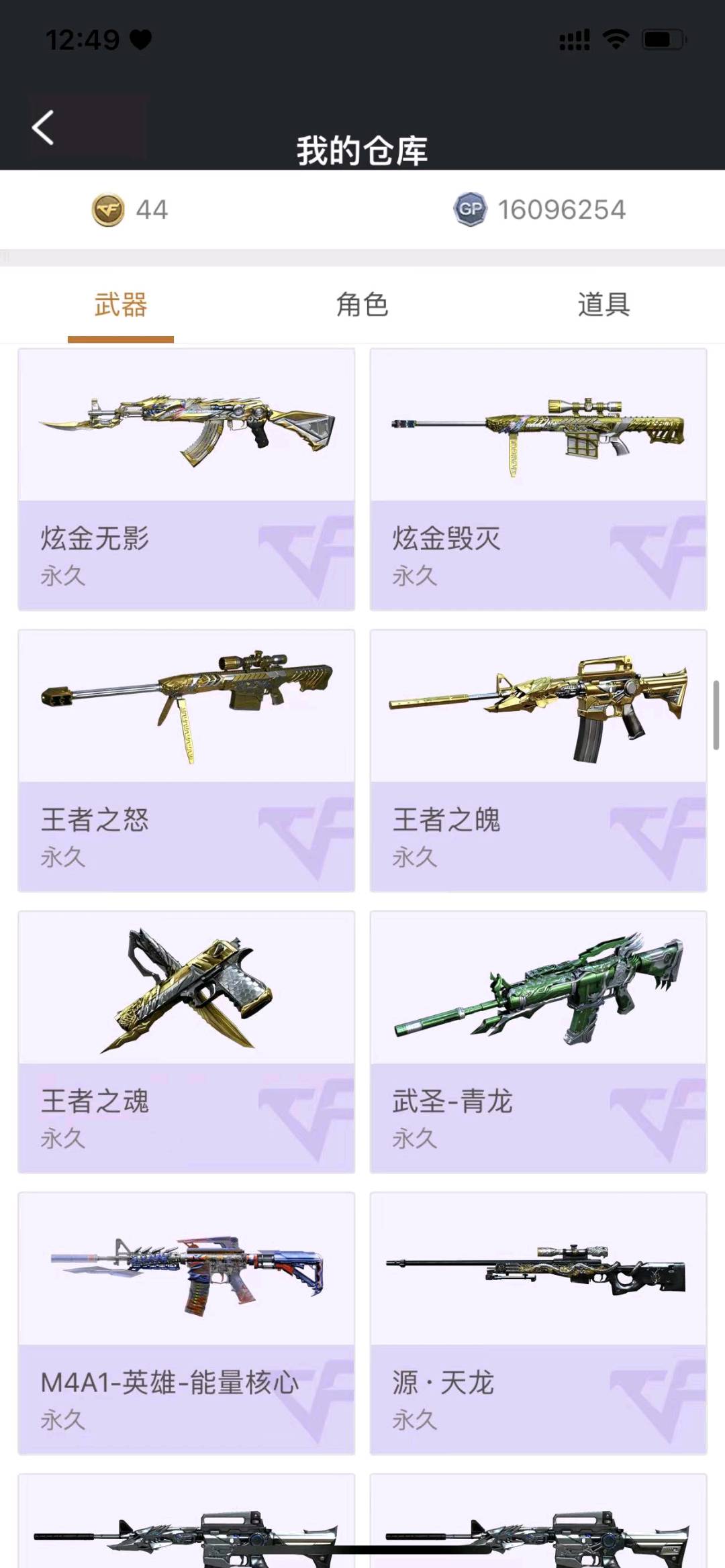Open the 炫金毁灭 weapon card
Viewport: 725px width, 1568px height.
coord(538,478)
